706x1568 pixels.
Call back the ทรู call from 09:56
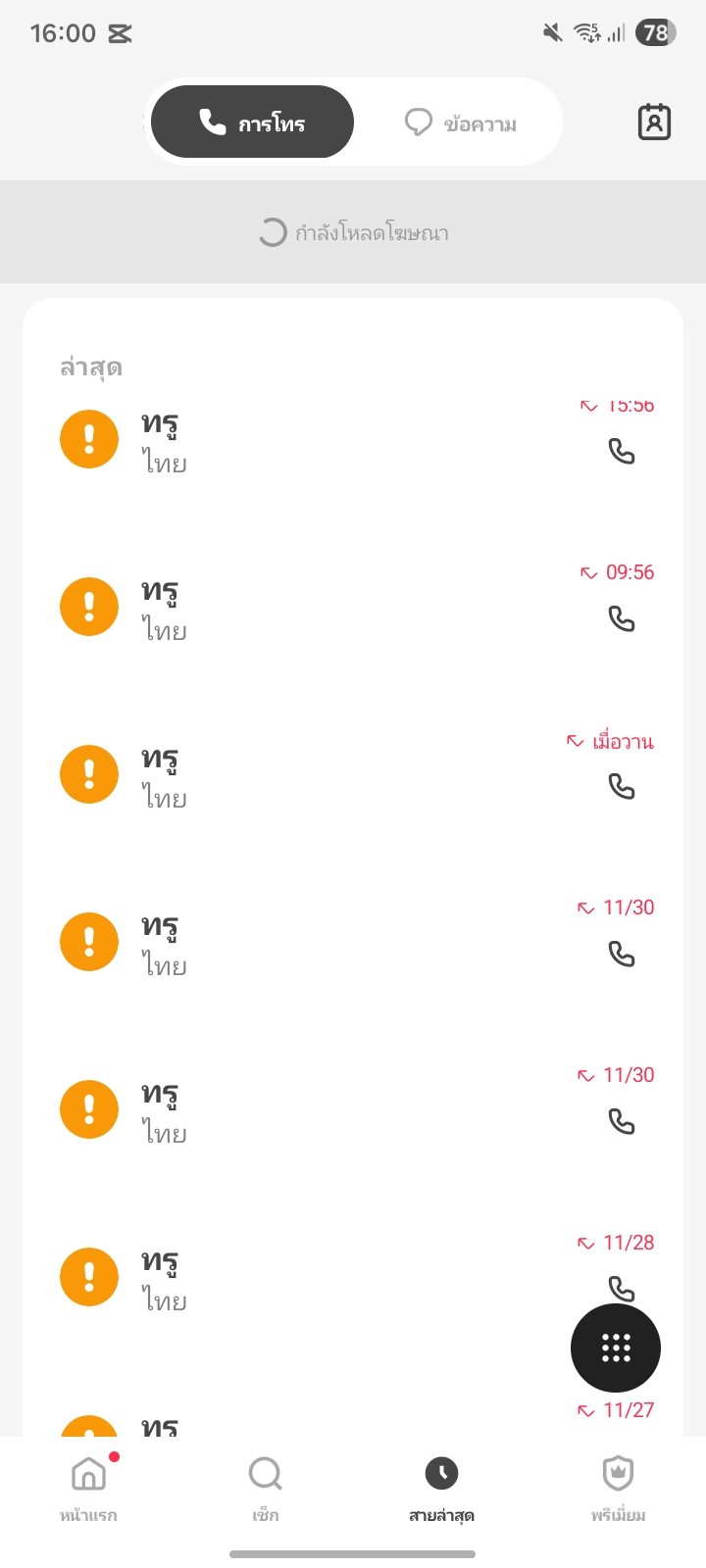point(622,619)
